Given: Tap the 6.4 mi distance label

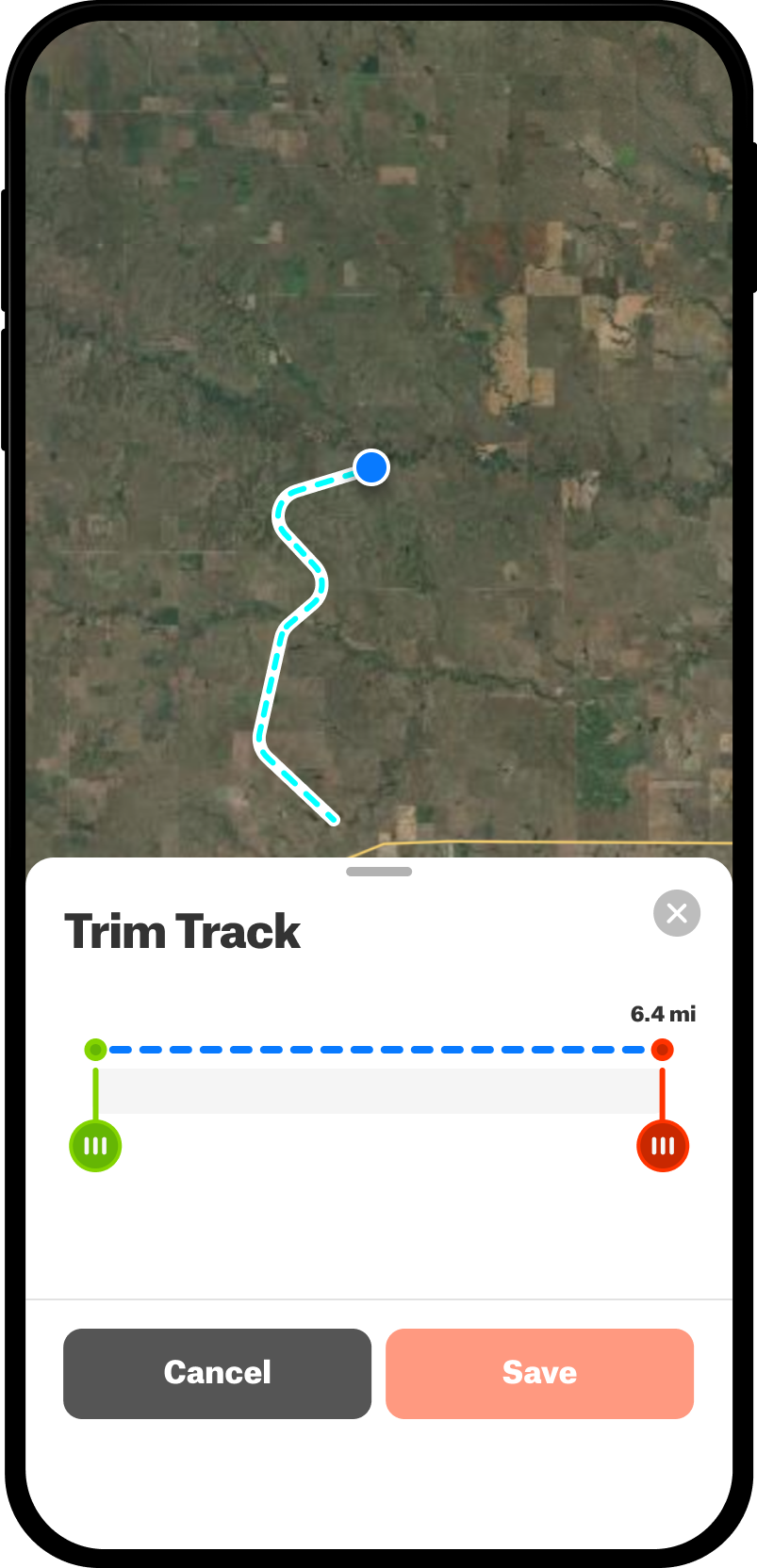Looking at the screenshot, I should 663,1014.
